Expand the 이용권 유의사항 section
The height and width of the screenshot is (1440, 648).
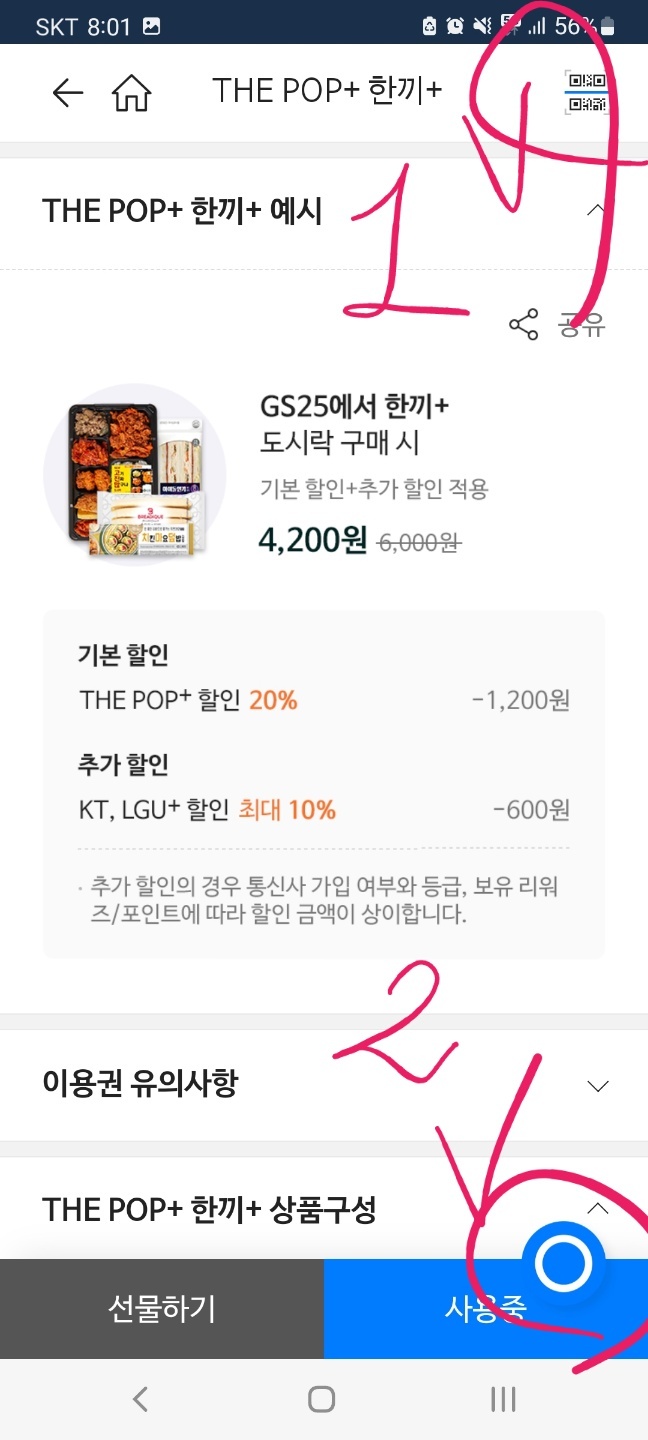[598, 1086]
